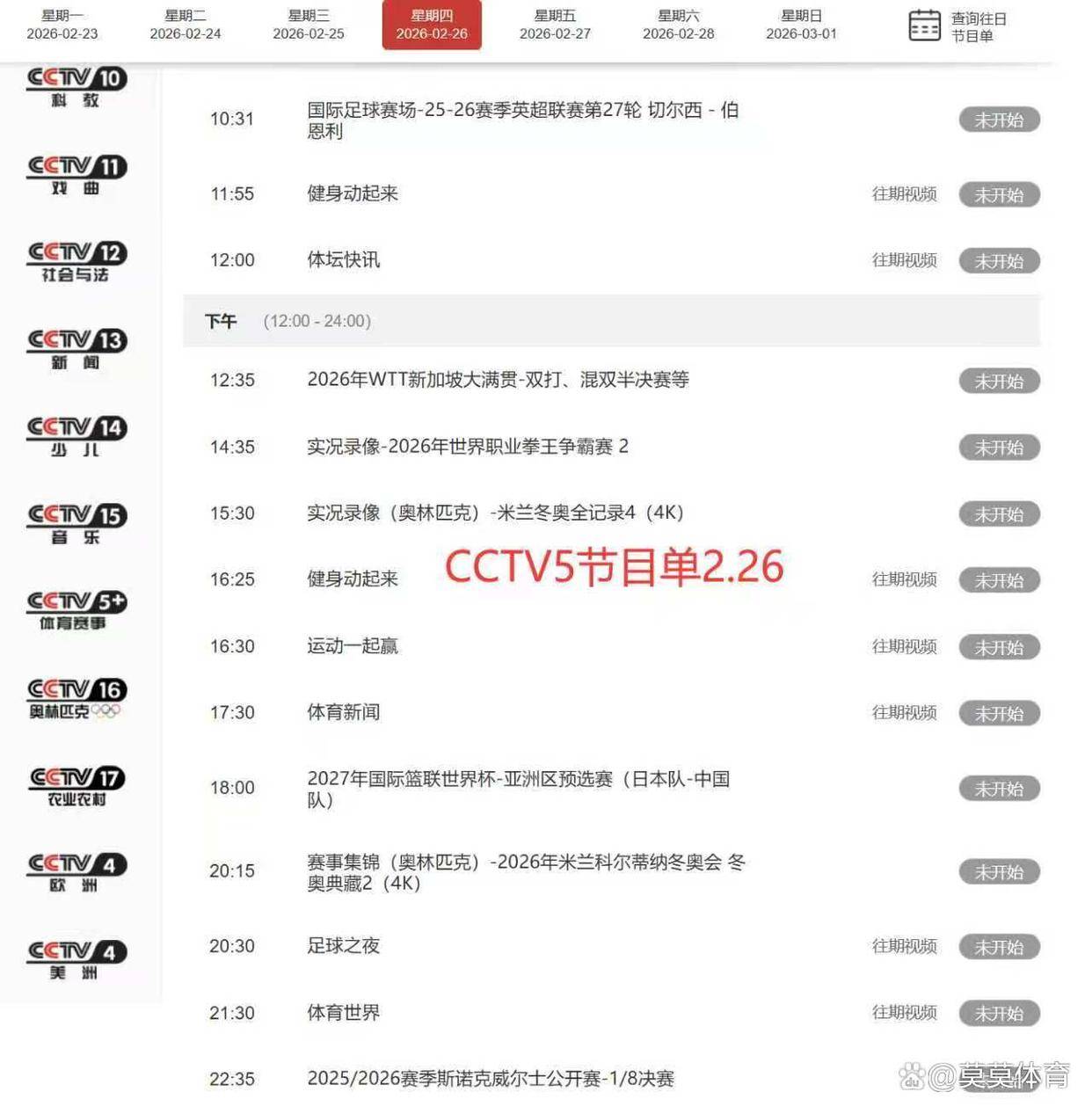Select the Tuesday 2026-02-24 date tab
The image size is (1092, 1114).
(x=185, y=25)
